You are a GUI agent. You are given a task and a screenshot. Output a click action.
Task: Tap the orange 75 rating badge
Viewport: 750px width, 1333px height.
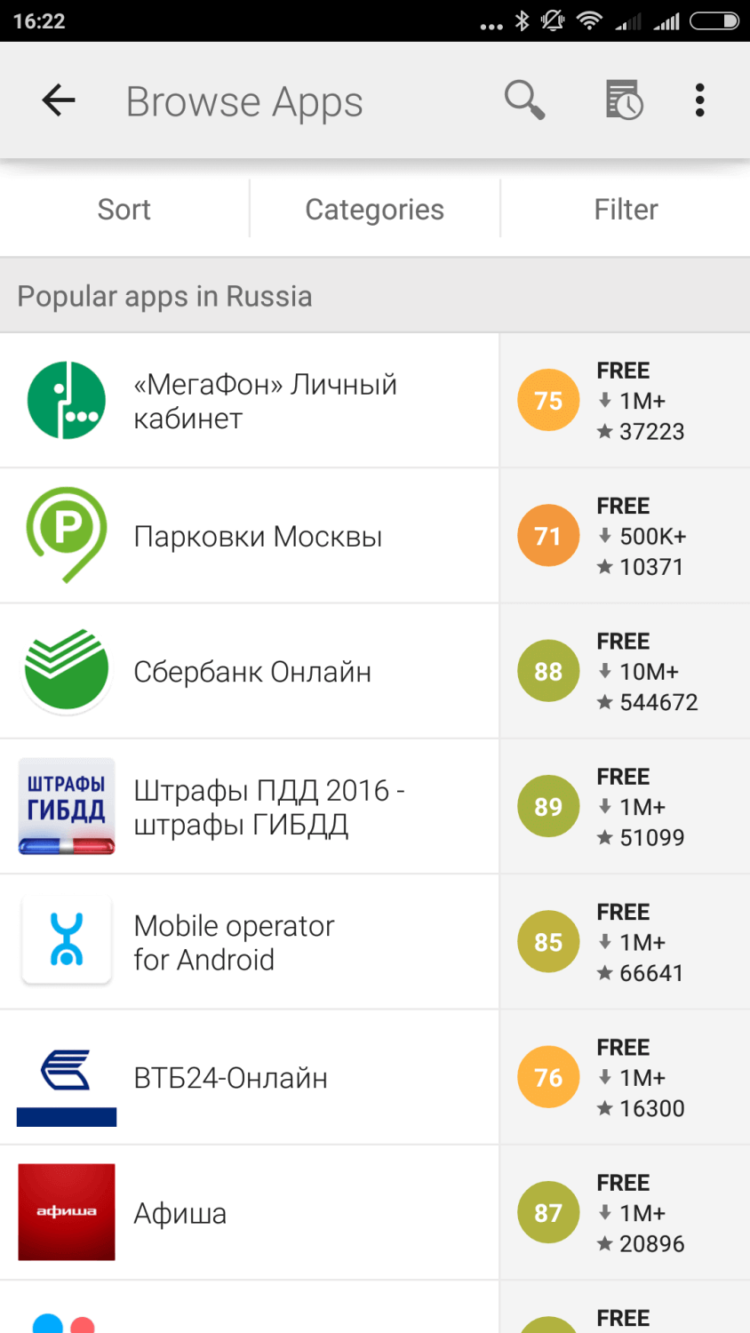pos(548,399)
